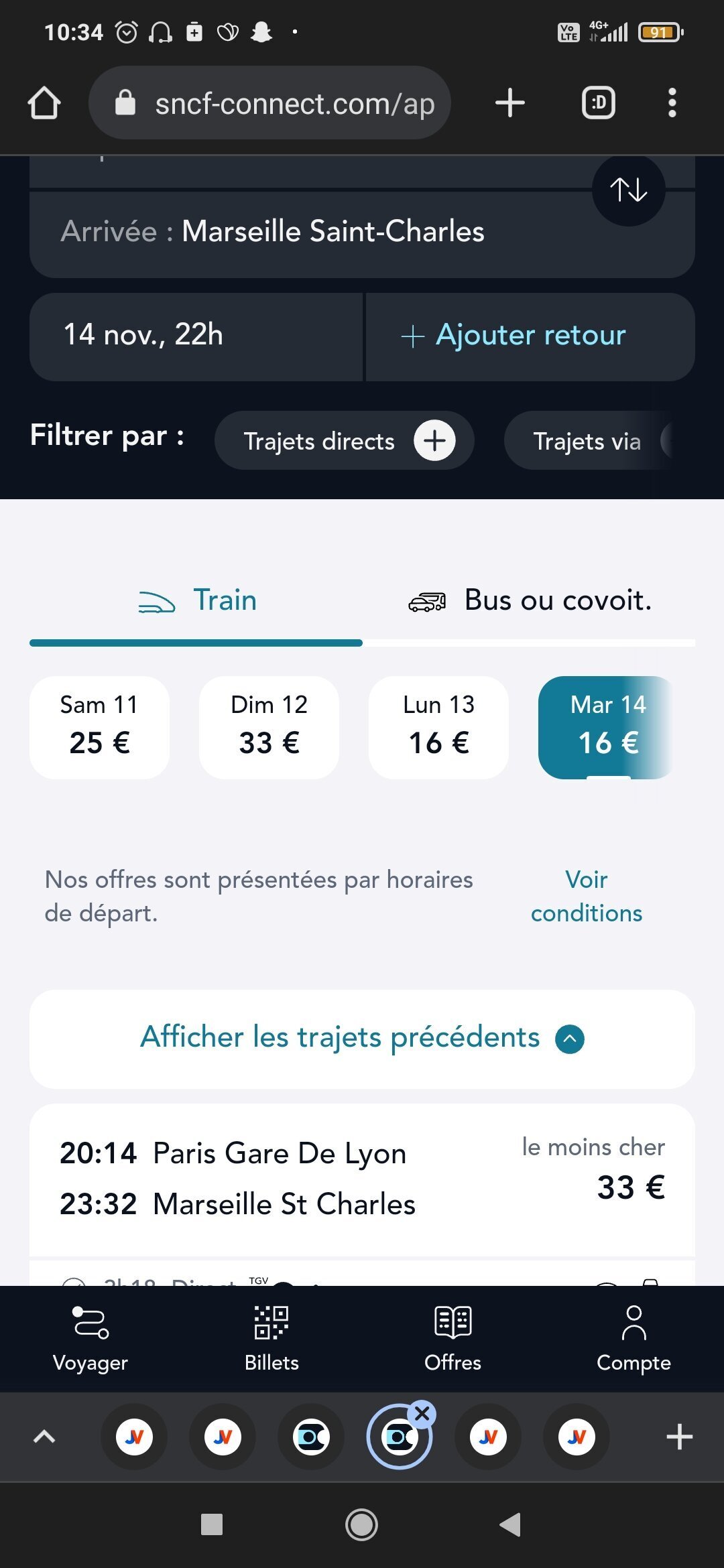Choose the Sam 11 date at 25 €
724x1568 pixels.
click(x=99, y=727)
